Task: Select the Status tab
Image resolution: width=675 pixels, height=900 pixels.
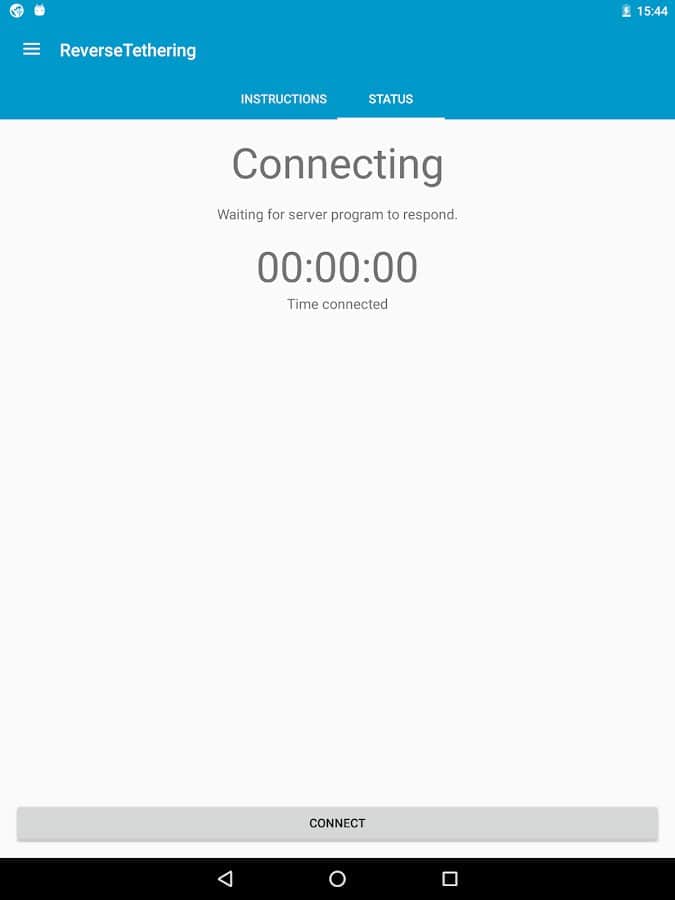Action: (x=390, y=99)
